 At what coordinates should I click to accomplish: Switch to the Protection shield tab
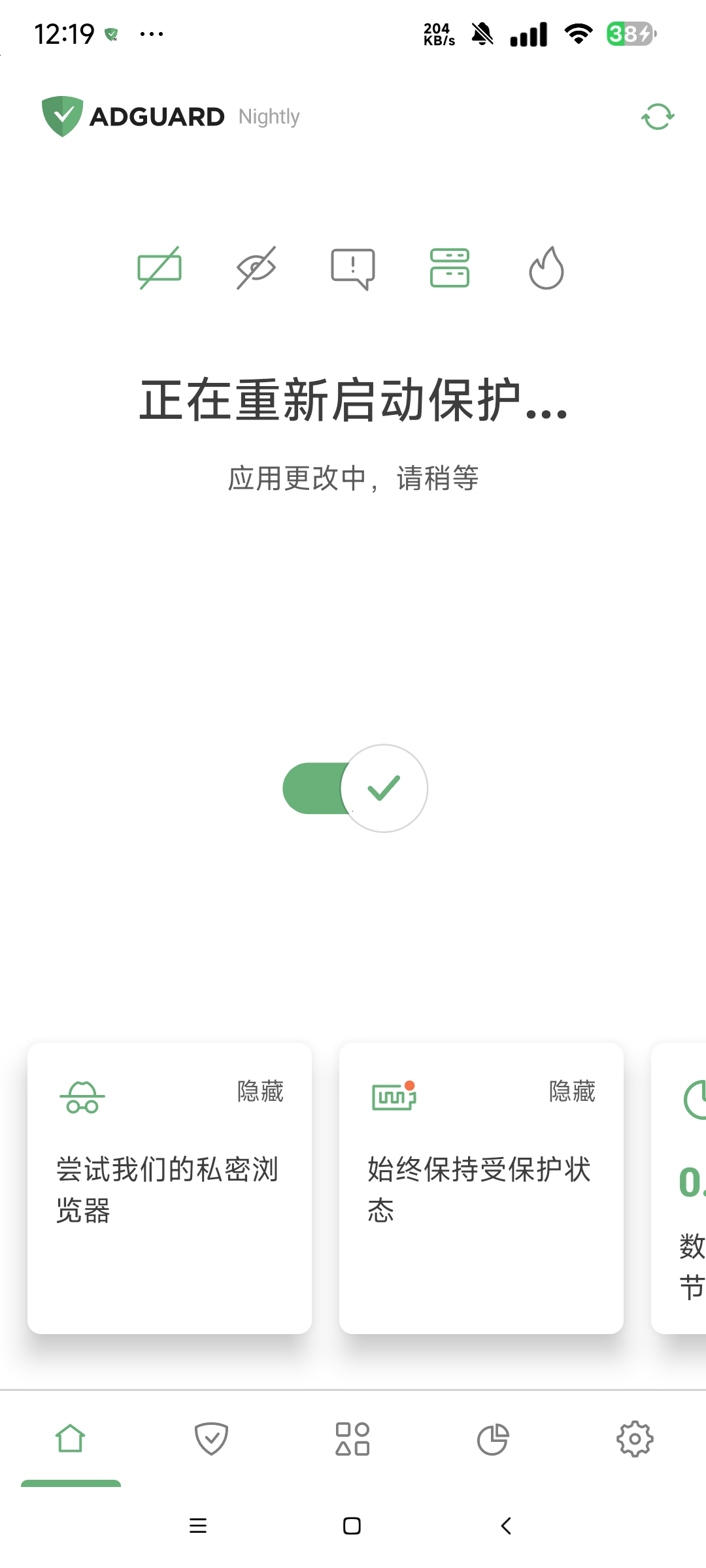pyautogui.click(x=211, y=1439)
